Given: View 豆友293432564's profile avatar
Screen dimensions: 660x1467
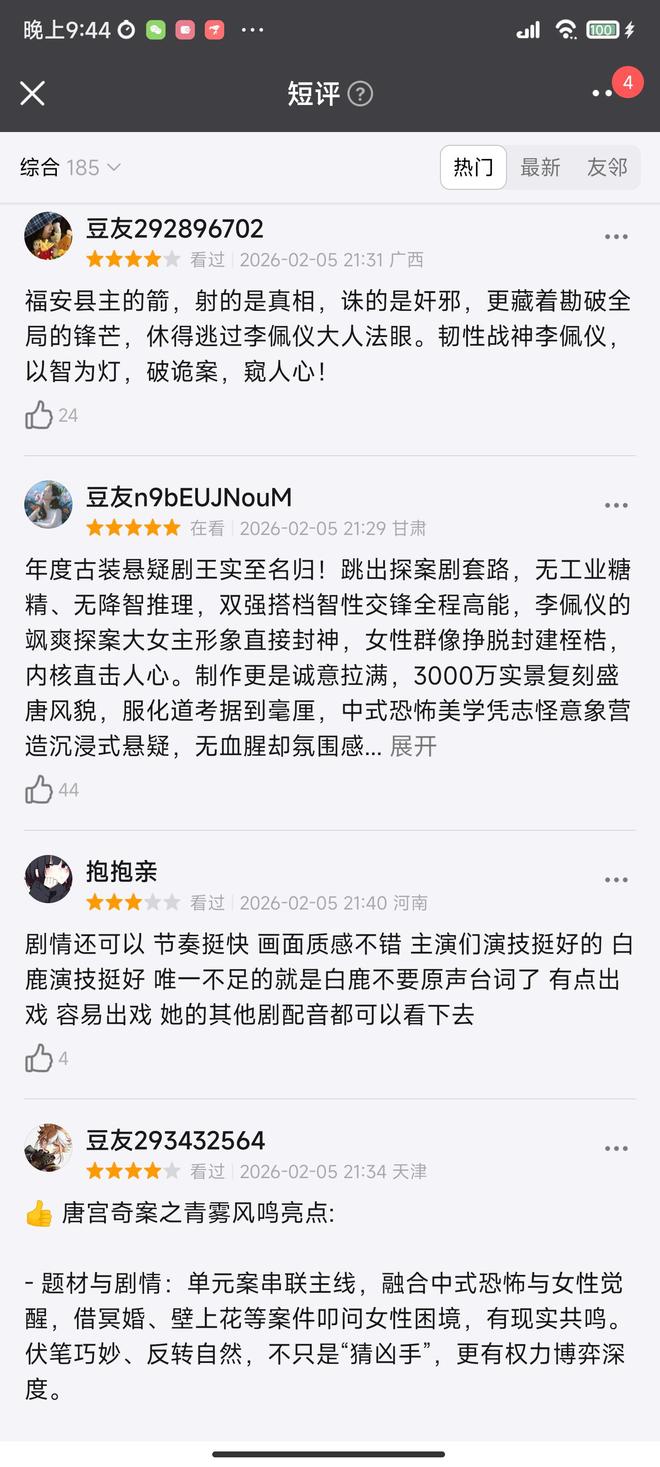Looking at the screenshot, I should 48,1148.
